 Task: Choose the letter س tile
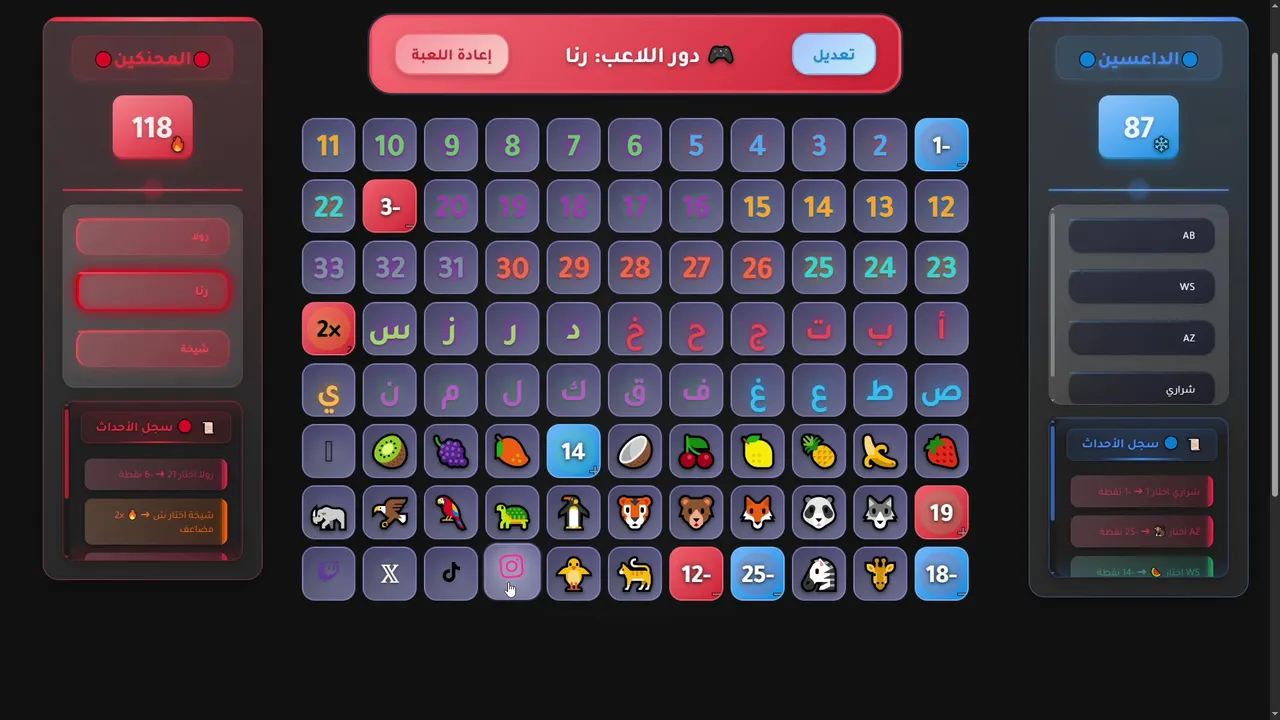(390, 330)
